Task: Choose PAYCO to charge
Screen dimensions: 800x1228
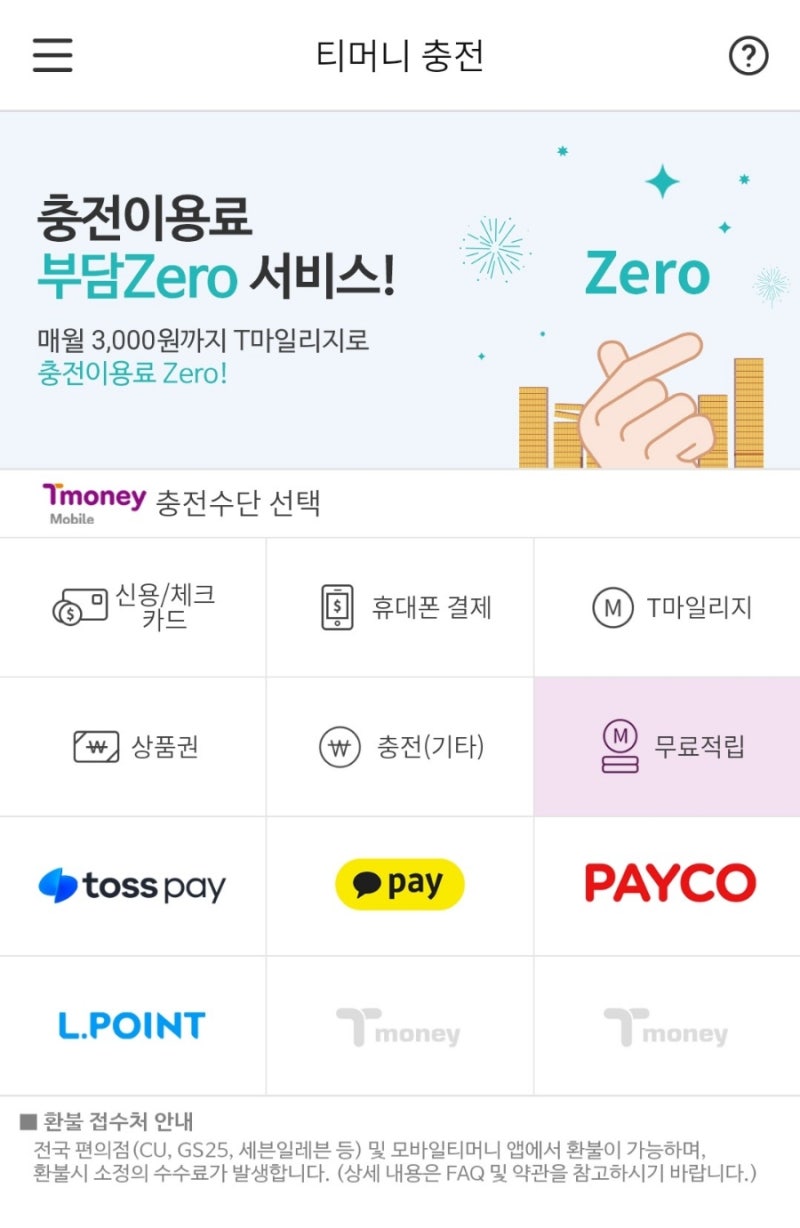Action: [667, 885]
